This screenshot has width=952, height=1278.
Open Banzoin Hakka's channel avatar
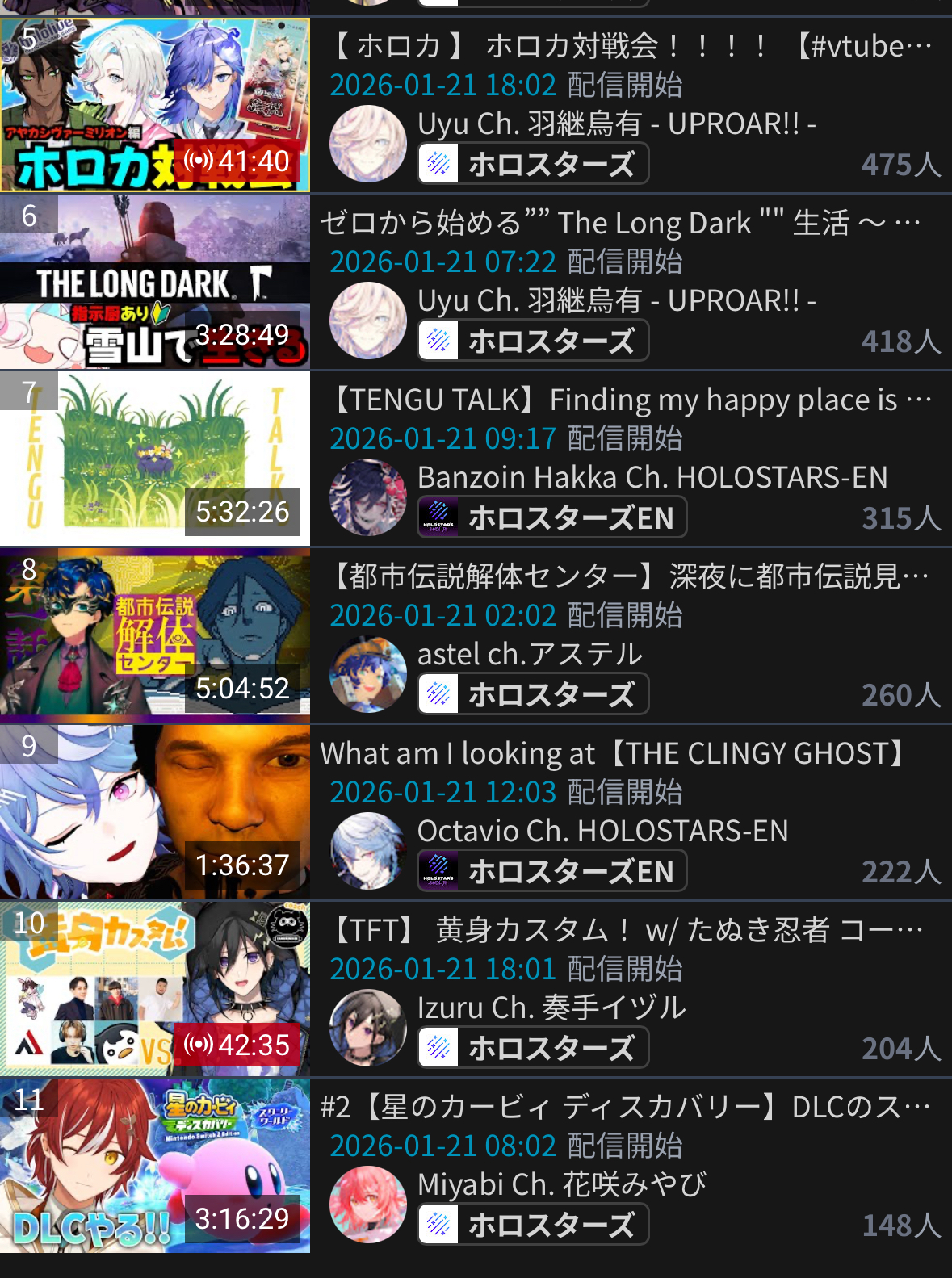[x=368, y=497]
